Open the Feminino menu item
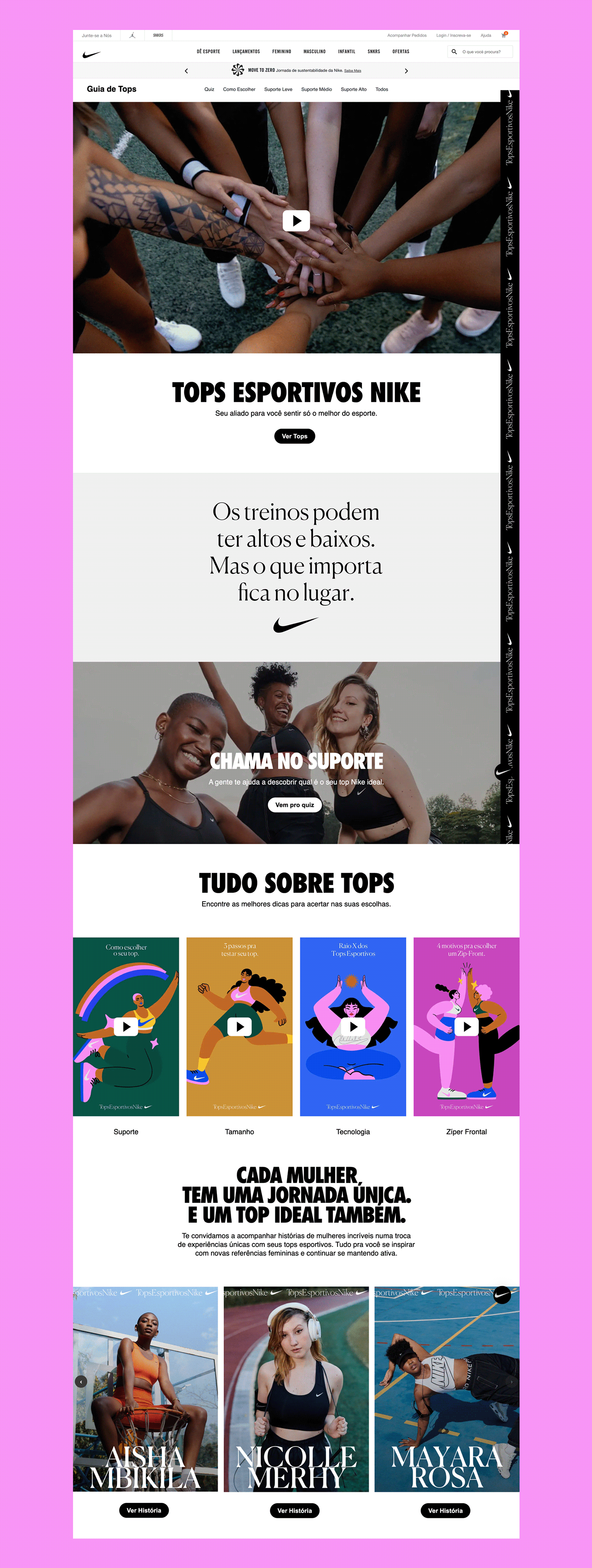 tap(281, 52)
